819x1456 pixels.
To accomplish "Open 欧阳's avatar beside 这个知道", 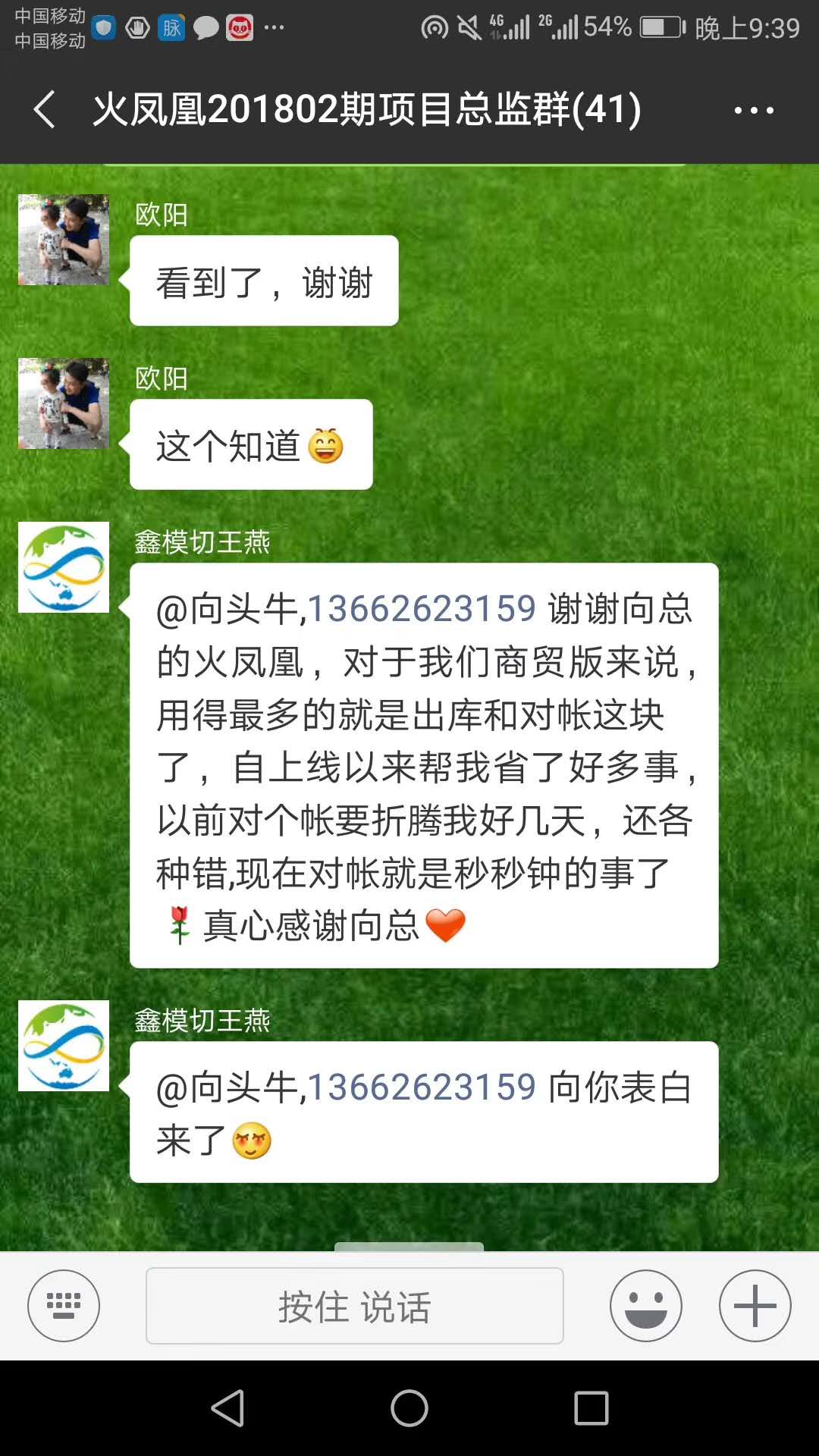I will point(64,403).
